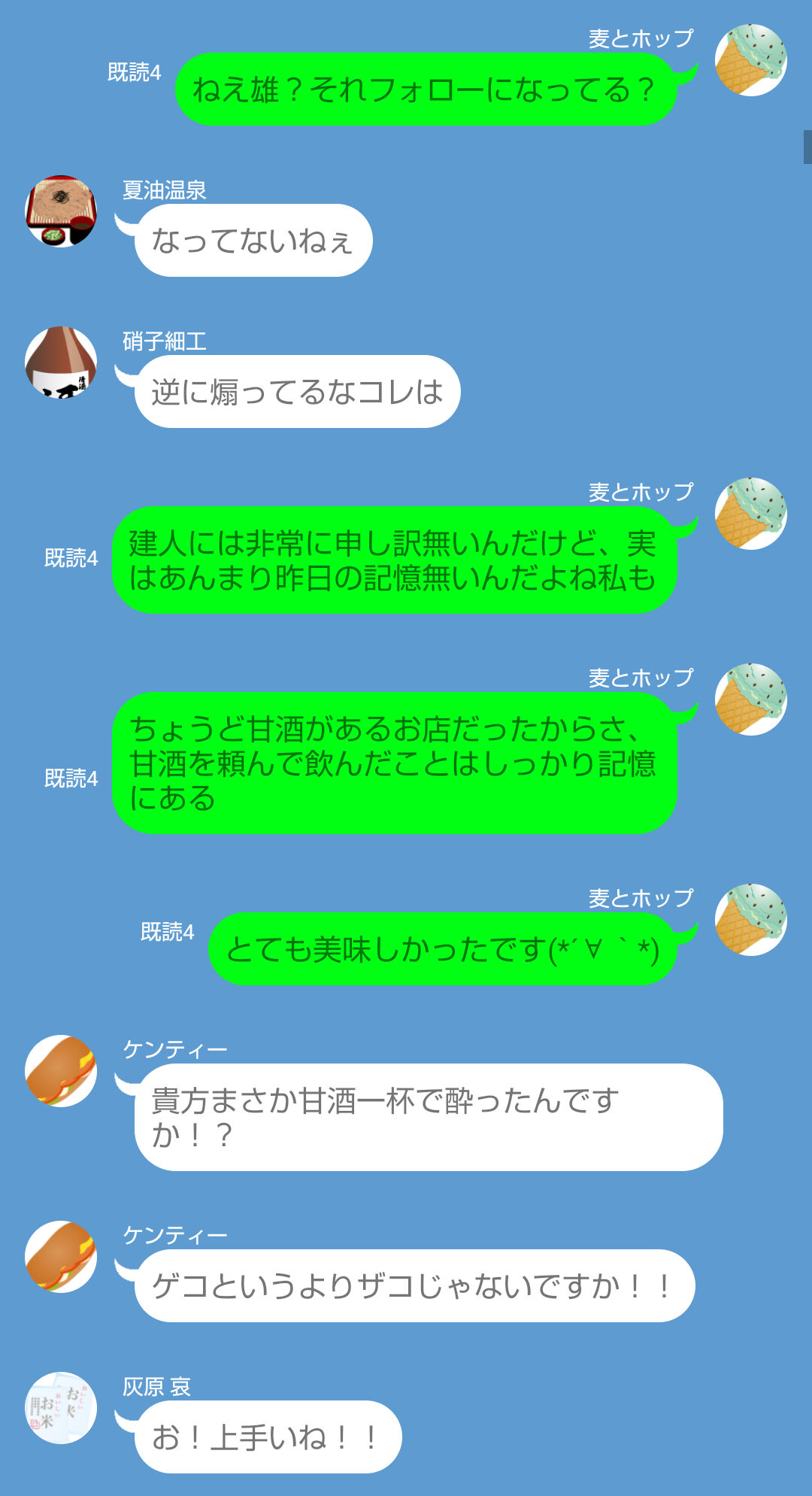
Task: View 灰原 哀's avatar profile
Action: point(61,1407)
